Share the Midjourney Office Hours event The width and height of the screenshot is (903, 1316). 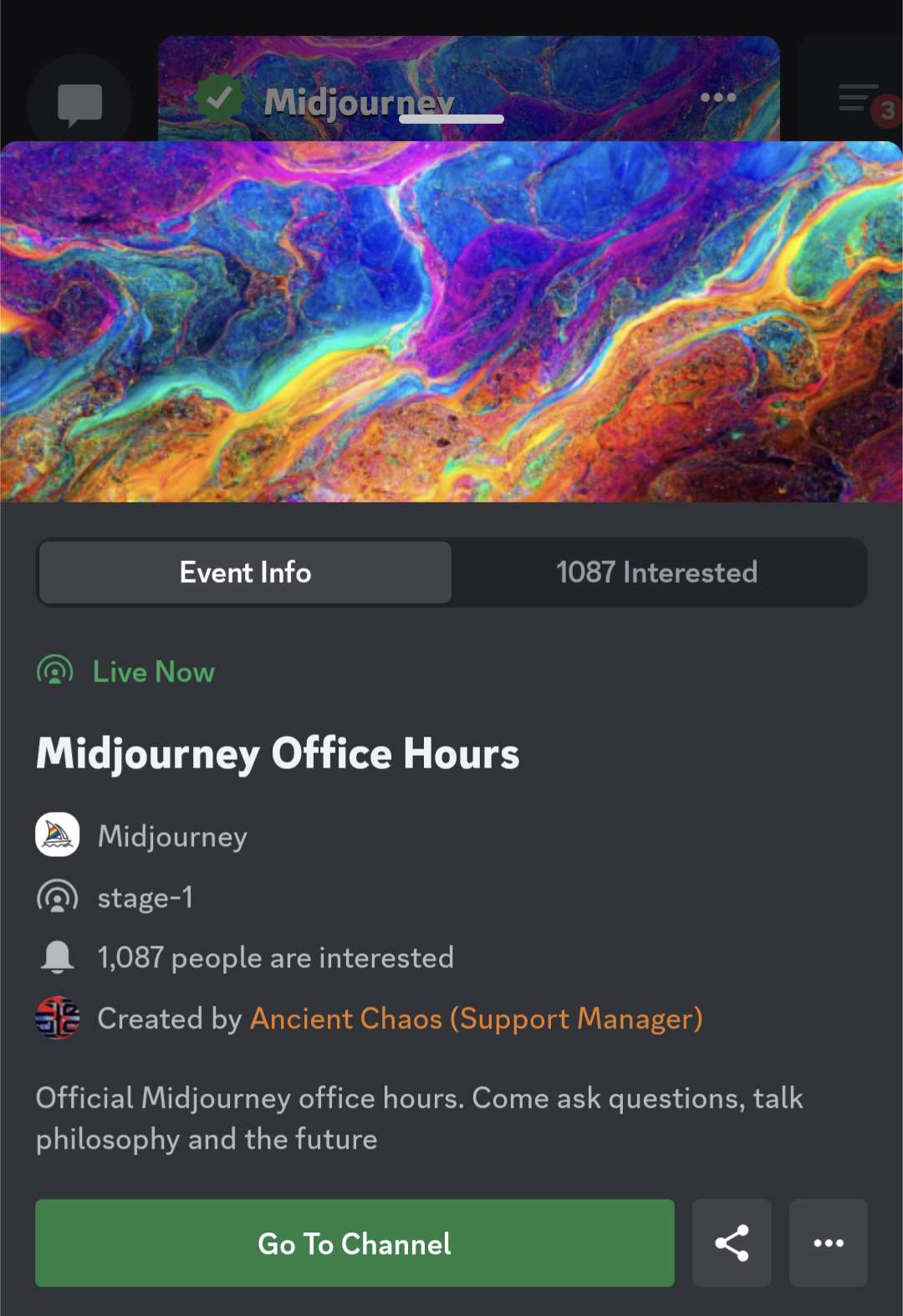click(x=732, y=1243)
